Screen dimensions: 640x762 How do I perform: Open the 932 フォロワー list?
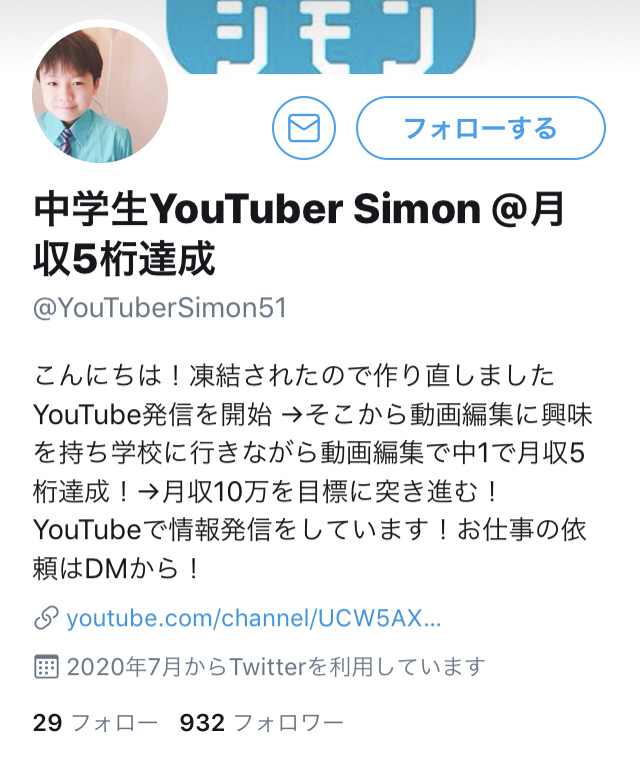tap(261, 723)
